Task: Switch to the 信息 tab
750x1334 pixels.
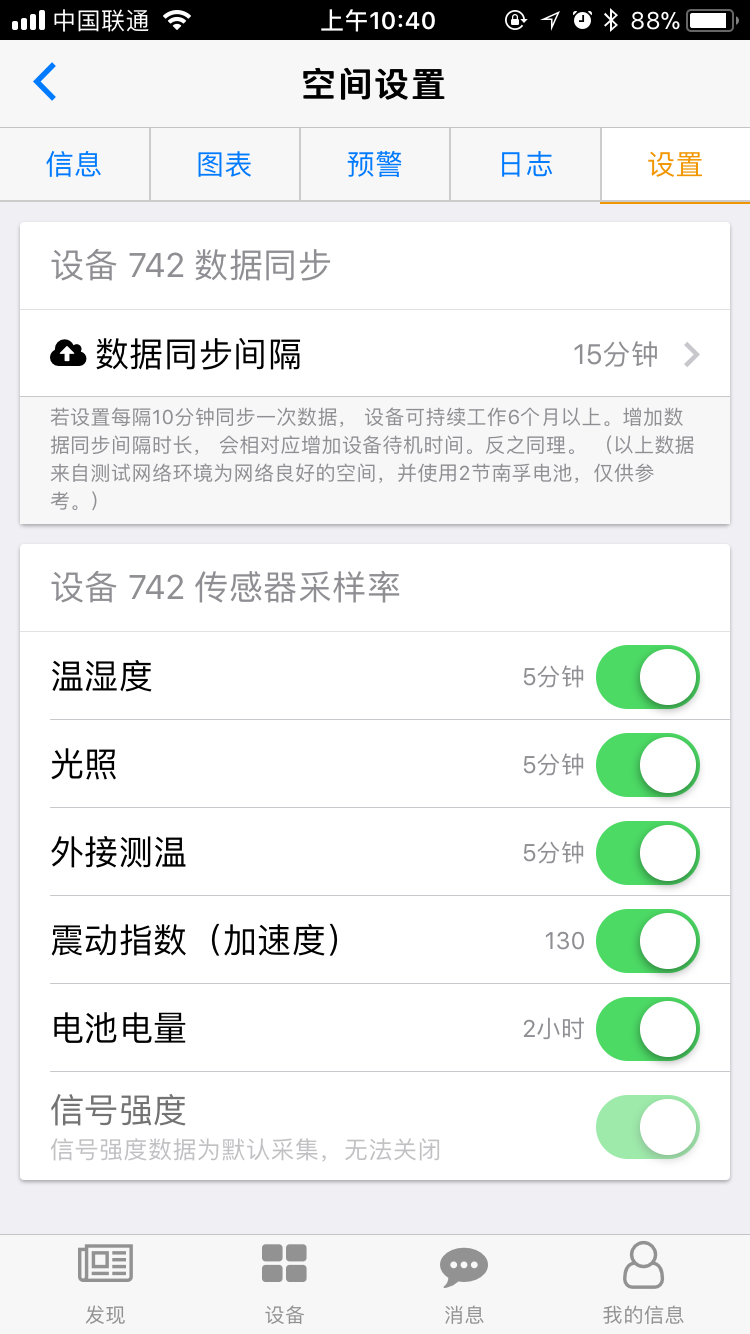Action: tap(75, 165)
